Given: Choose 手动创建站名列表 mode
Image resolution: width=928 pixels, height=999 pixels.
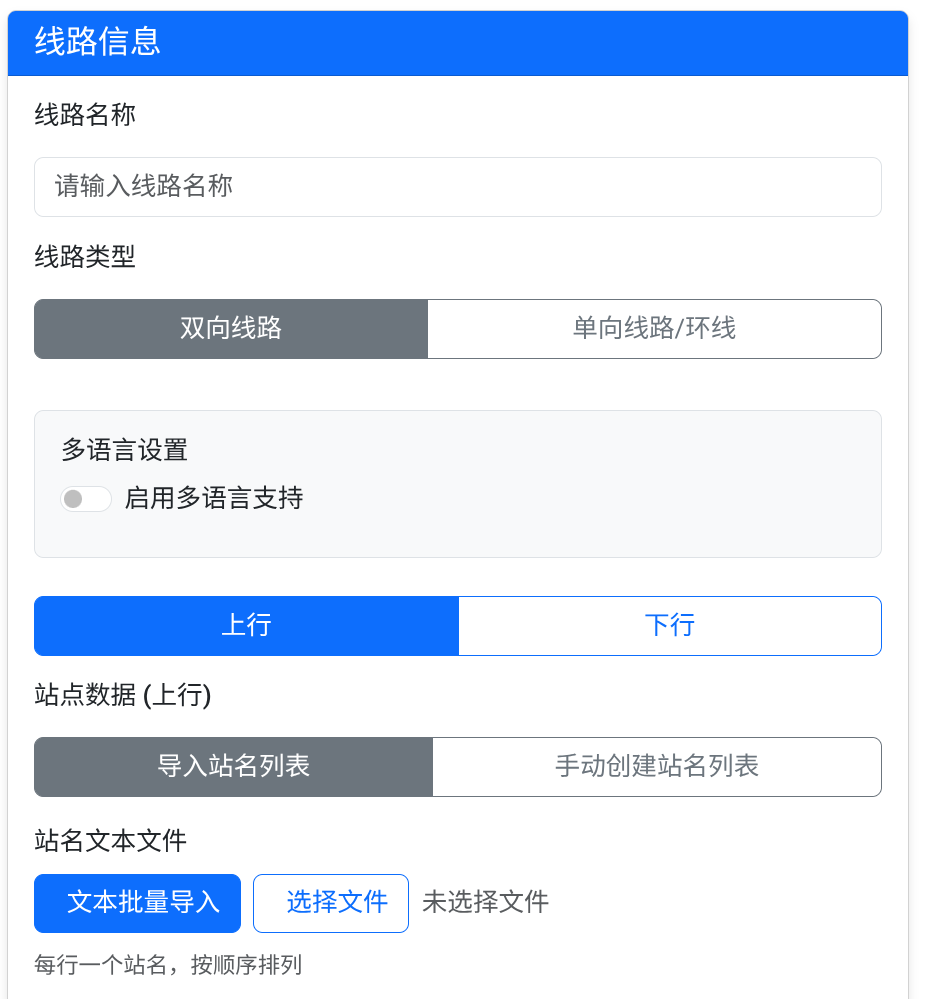Looking at the screenshot, I should (655, 766).
